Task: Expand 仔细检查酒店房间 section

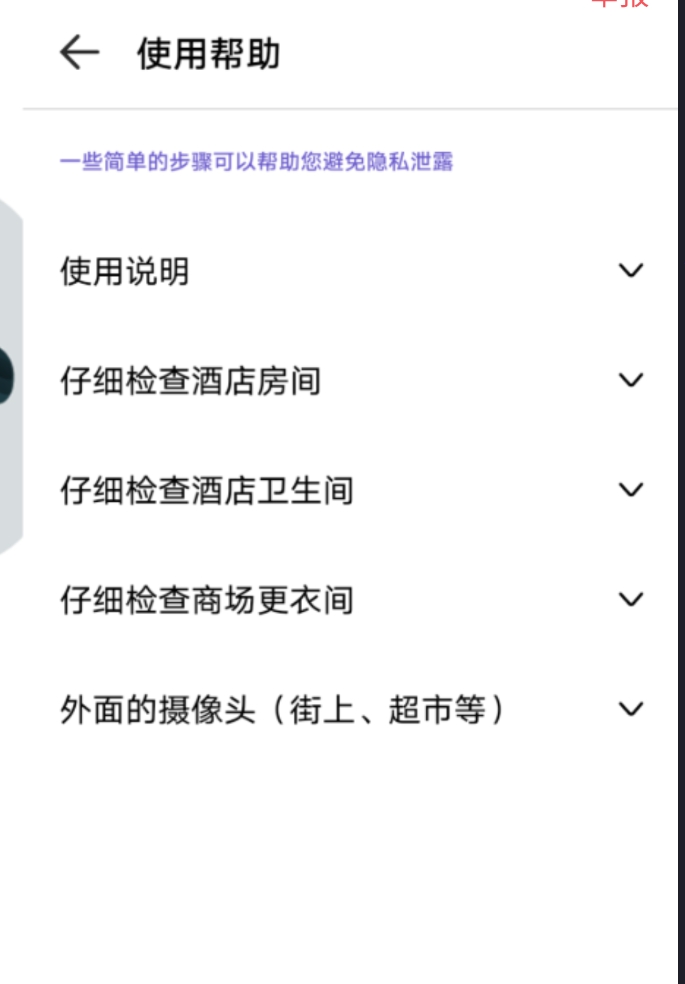Action: pos(630,381)
